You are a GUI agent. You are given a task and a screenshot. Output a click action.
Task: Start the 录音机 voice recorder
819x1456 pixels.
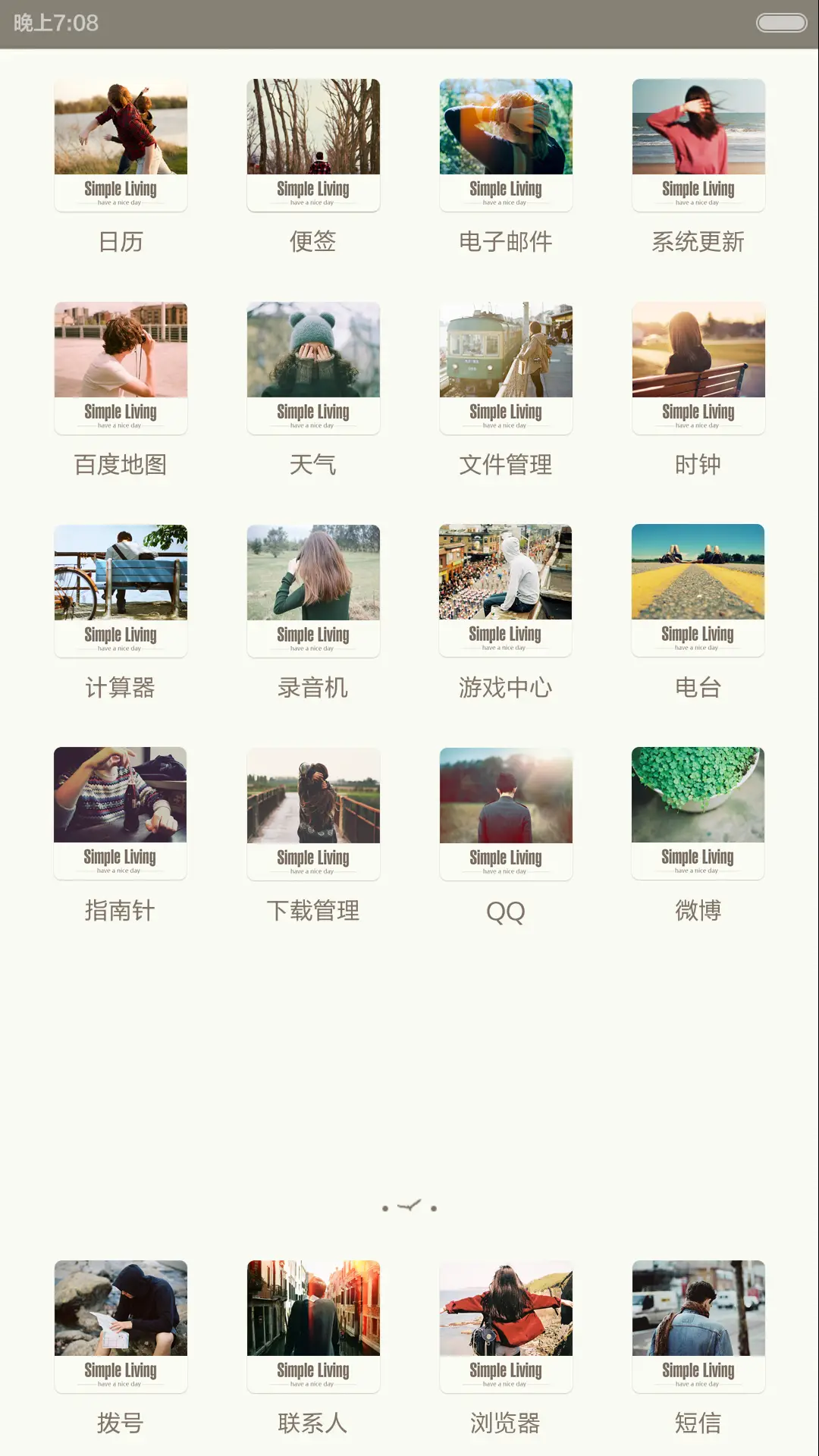tap(312, 590)
